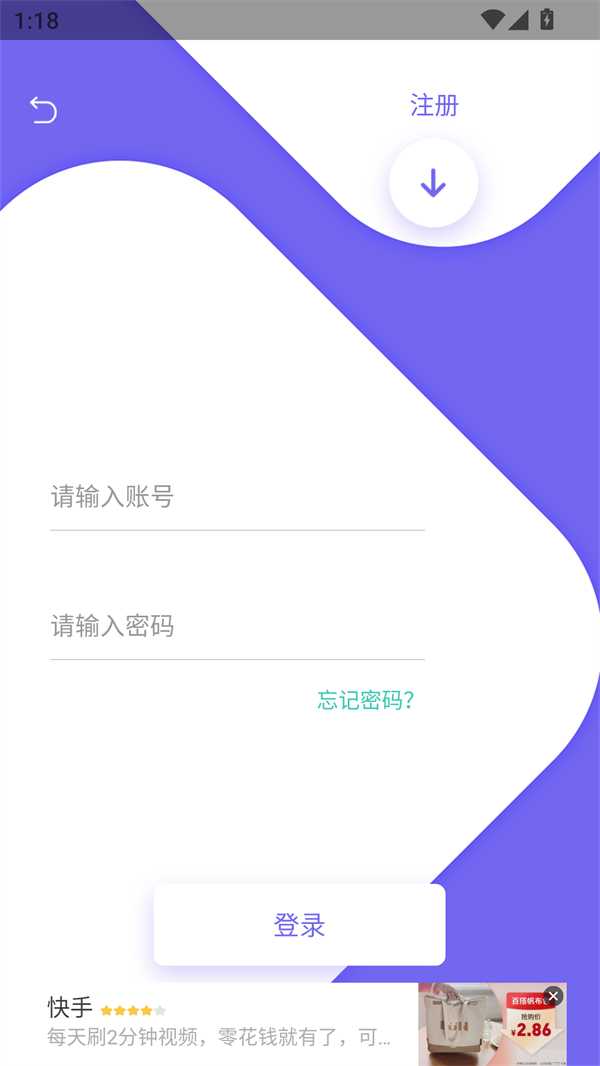Open the 快手 ad banner
Image resolution: width=600 pixels, height=1066 pixels.
[x=220, y=1022]
